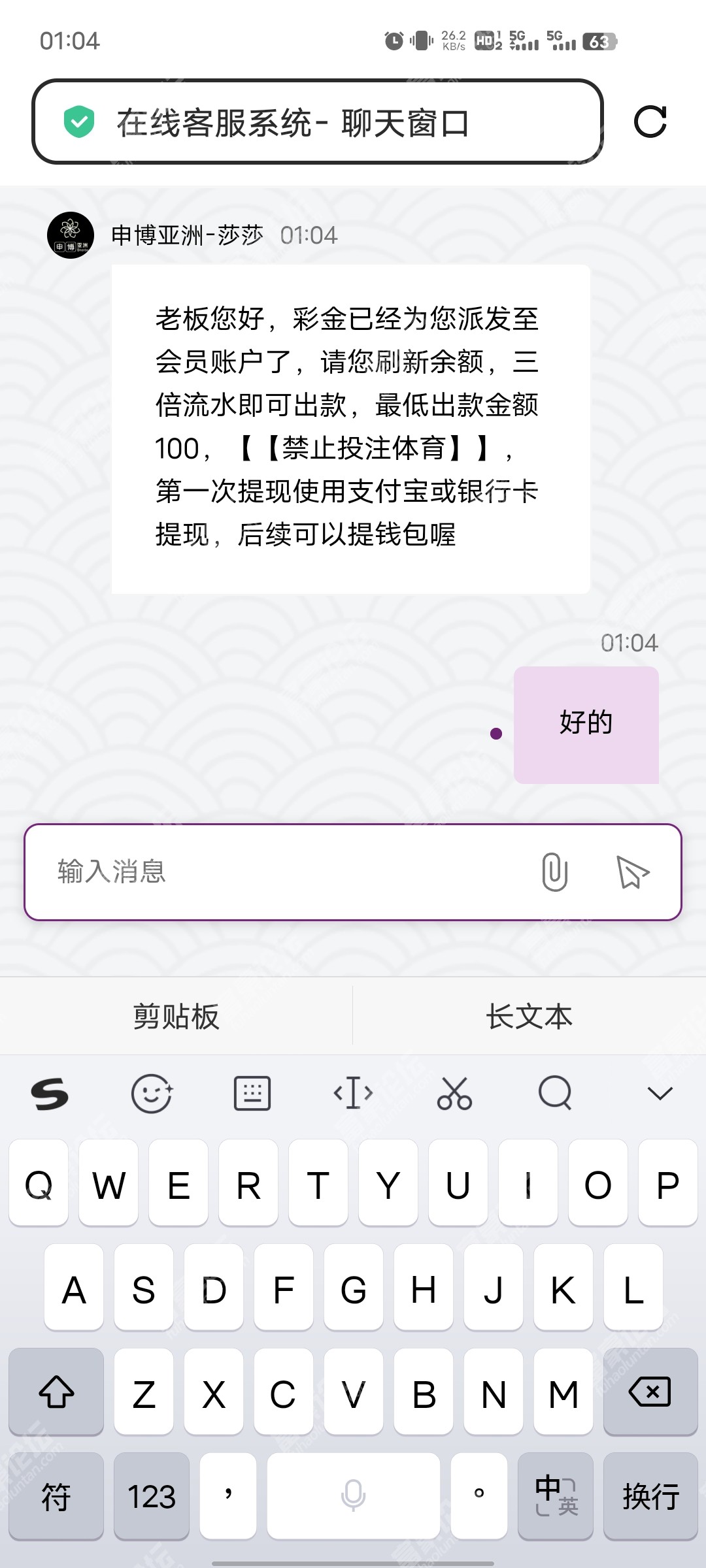706x1568 pixels.
Task: Reload the page with the refresh icon
Action: coord(650,122)
